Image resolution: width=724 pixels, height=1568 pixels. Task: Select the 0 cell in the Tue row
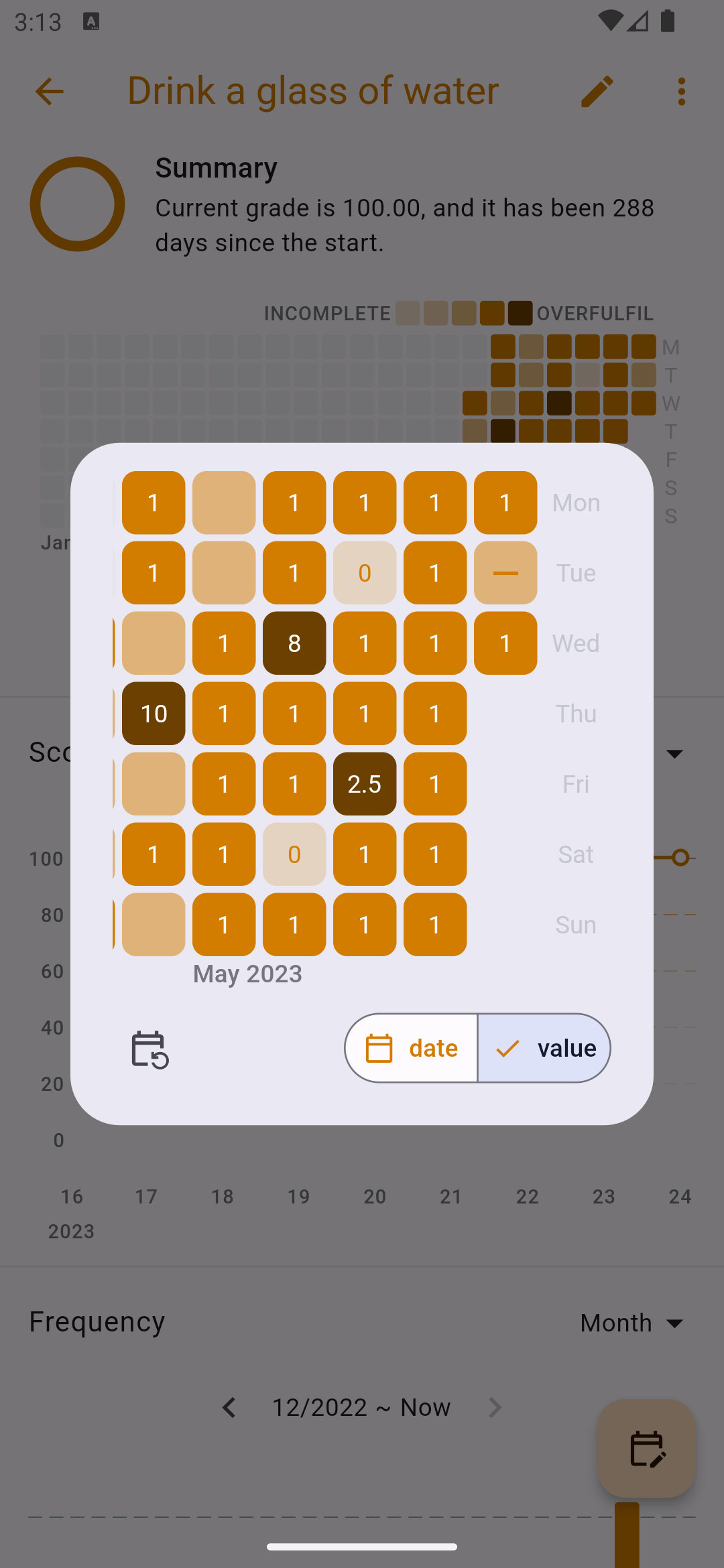click(365, 573)
